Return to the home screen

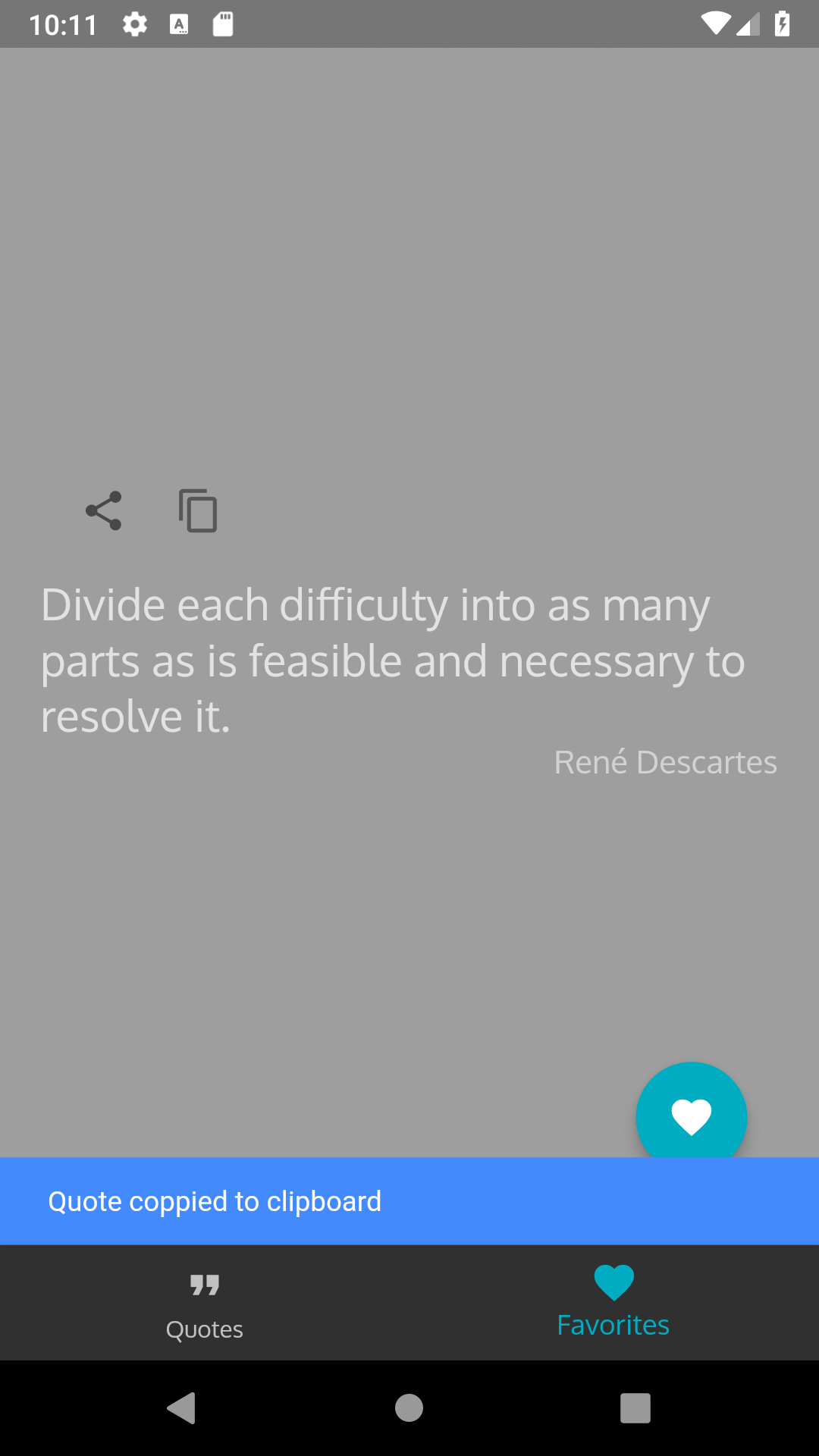pyautogui.click(x=409, y=1408)
